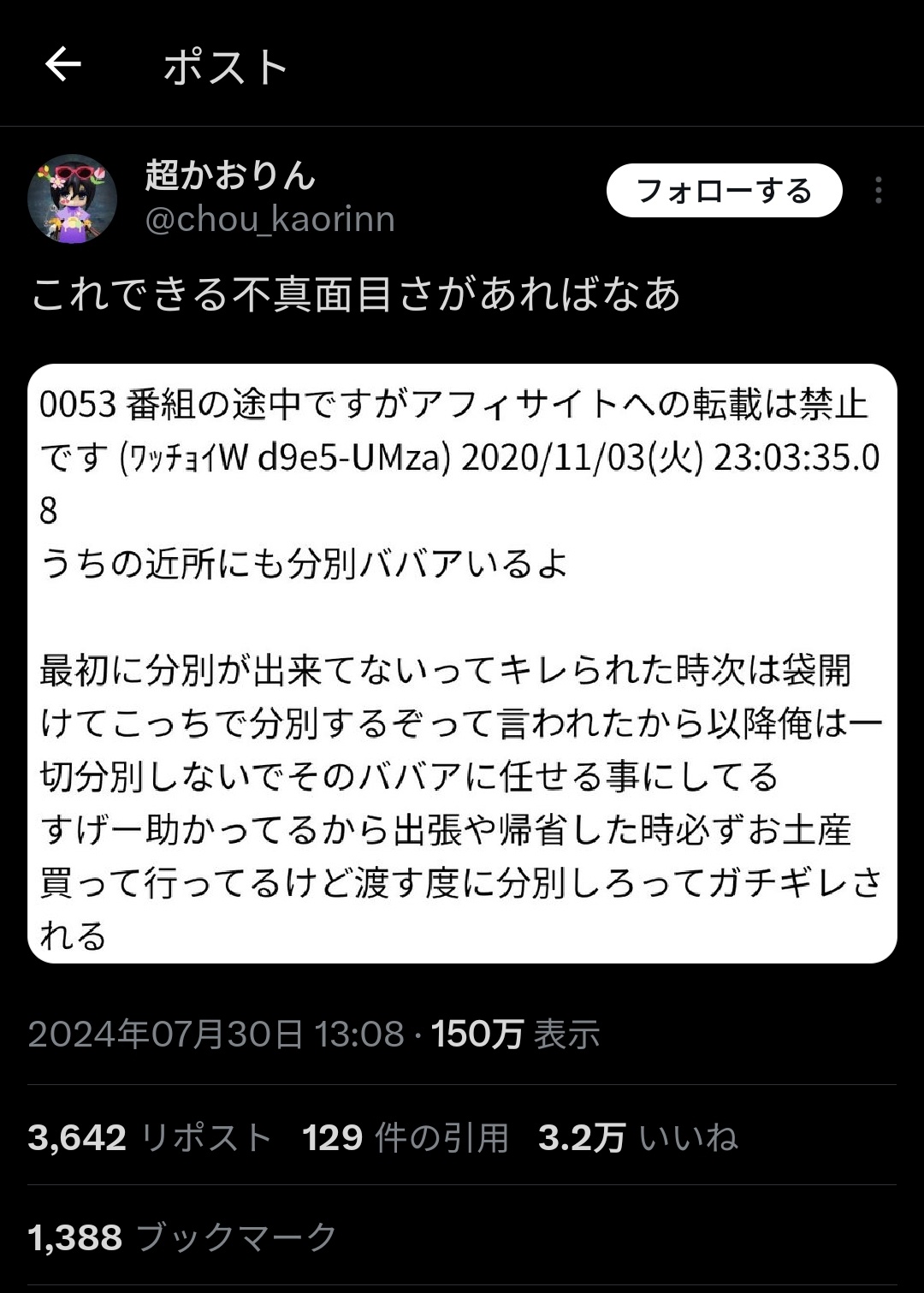The image size is (924, 1293).
Task: Open the post's overflow menu
Action: point(878,190)
